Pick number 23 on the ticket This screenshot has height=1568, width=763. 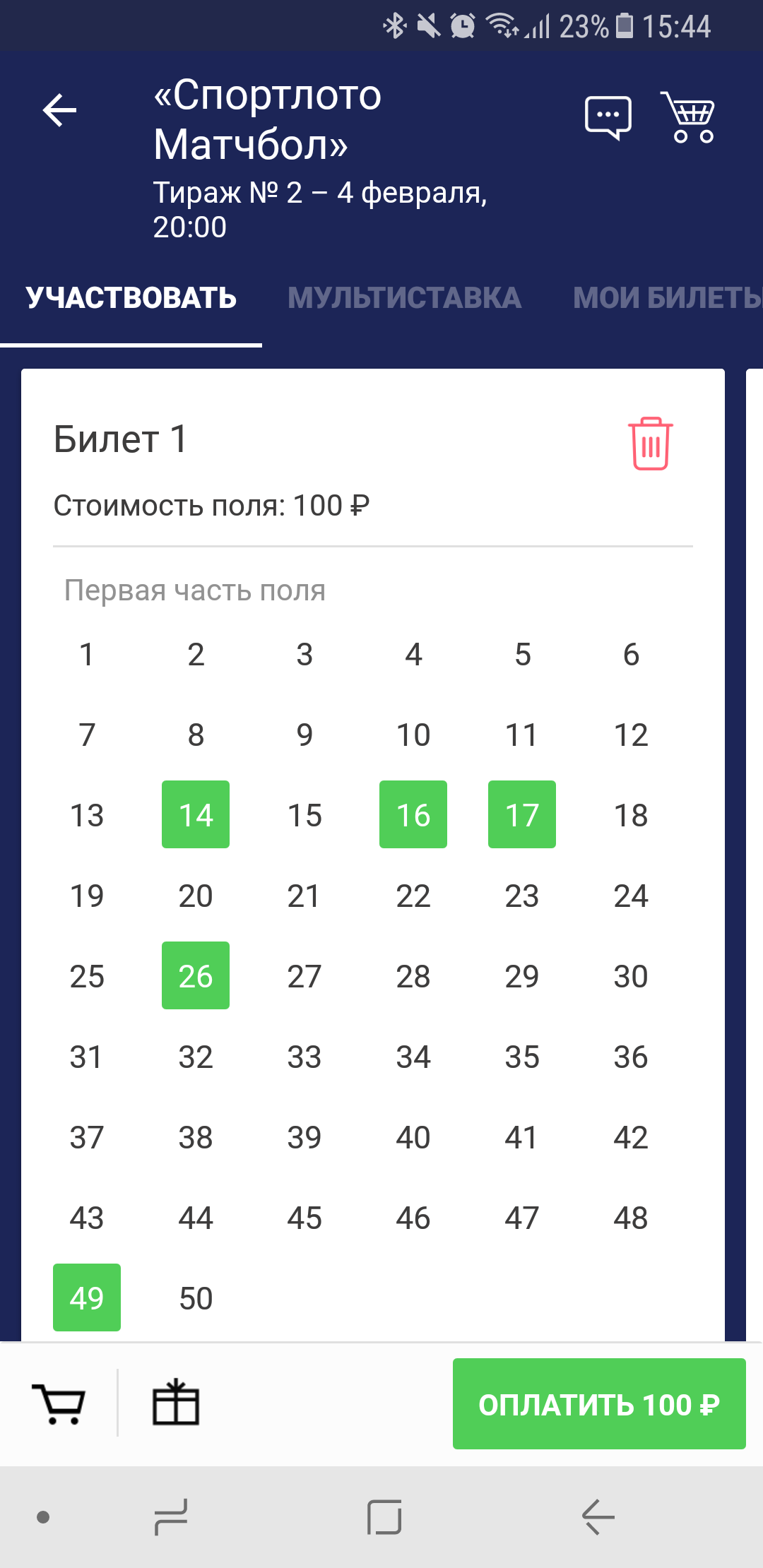[521, 896]
